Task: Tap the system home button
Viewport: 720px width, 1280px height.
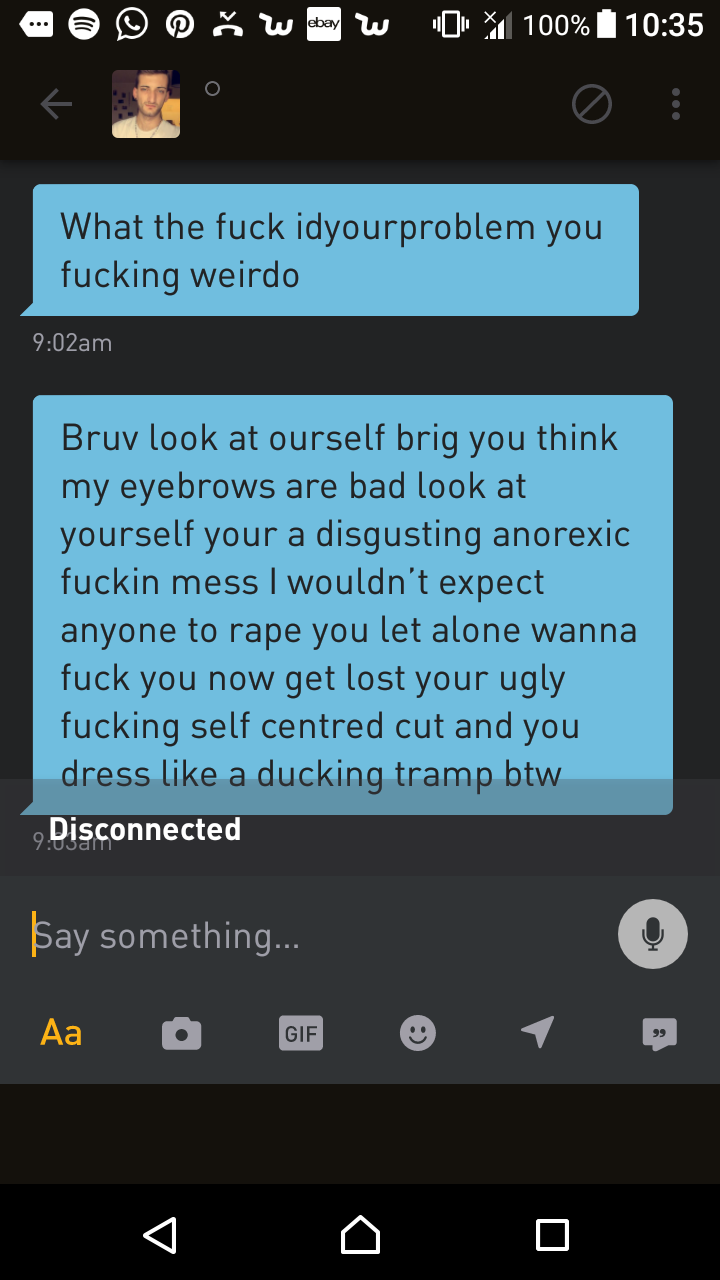Action: tap(360, 1235)
